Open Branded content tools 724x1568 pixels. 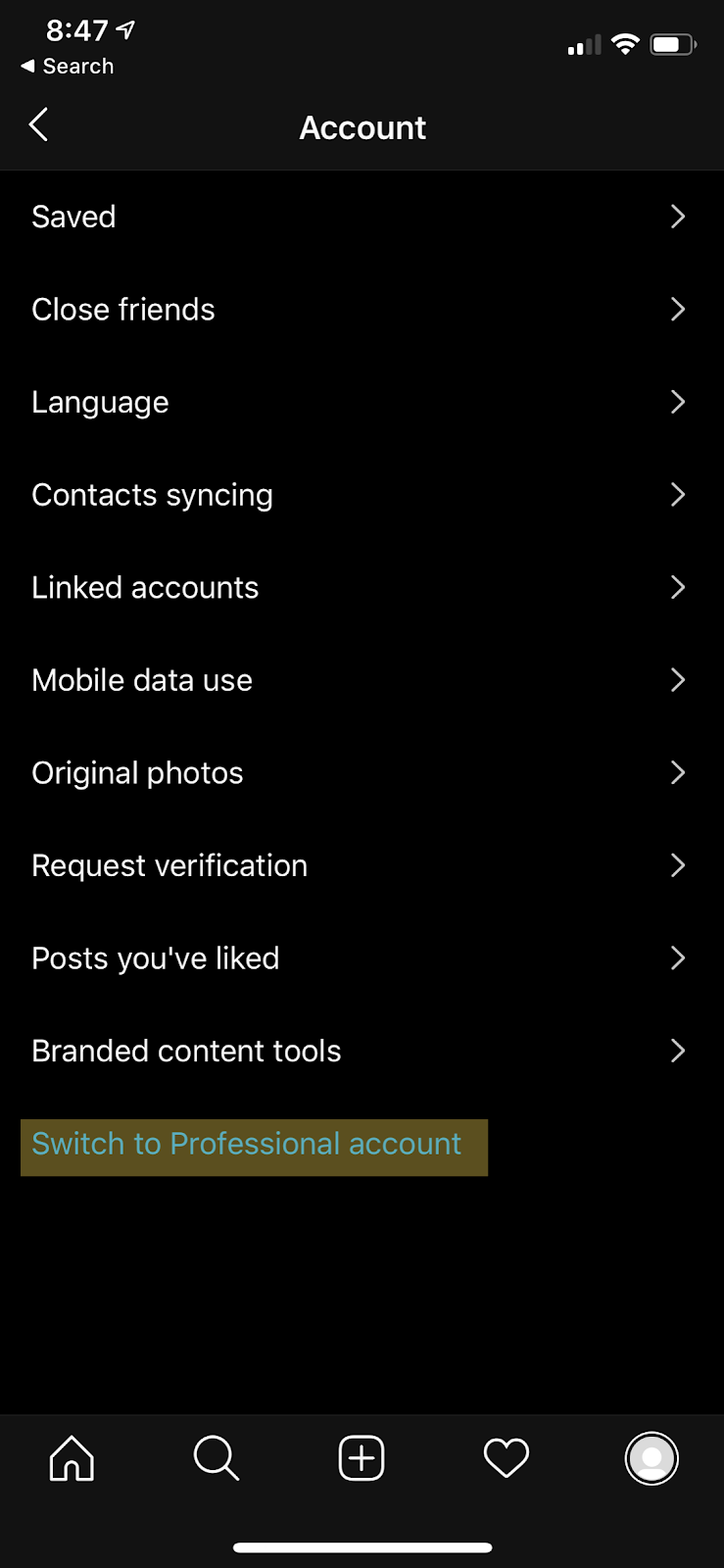coord(362,1051)
